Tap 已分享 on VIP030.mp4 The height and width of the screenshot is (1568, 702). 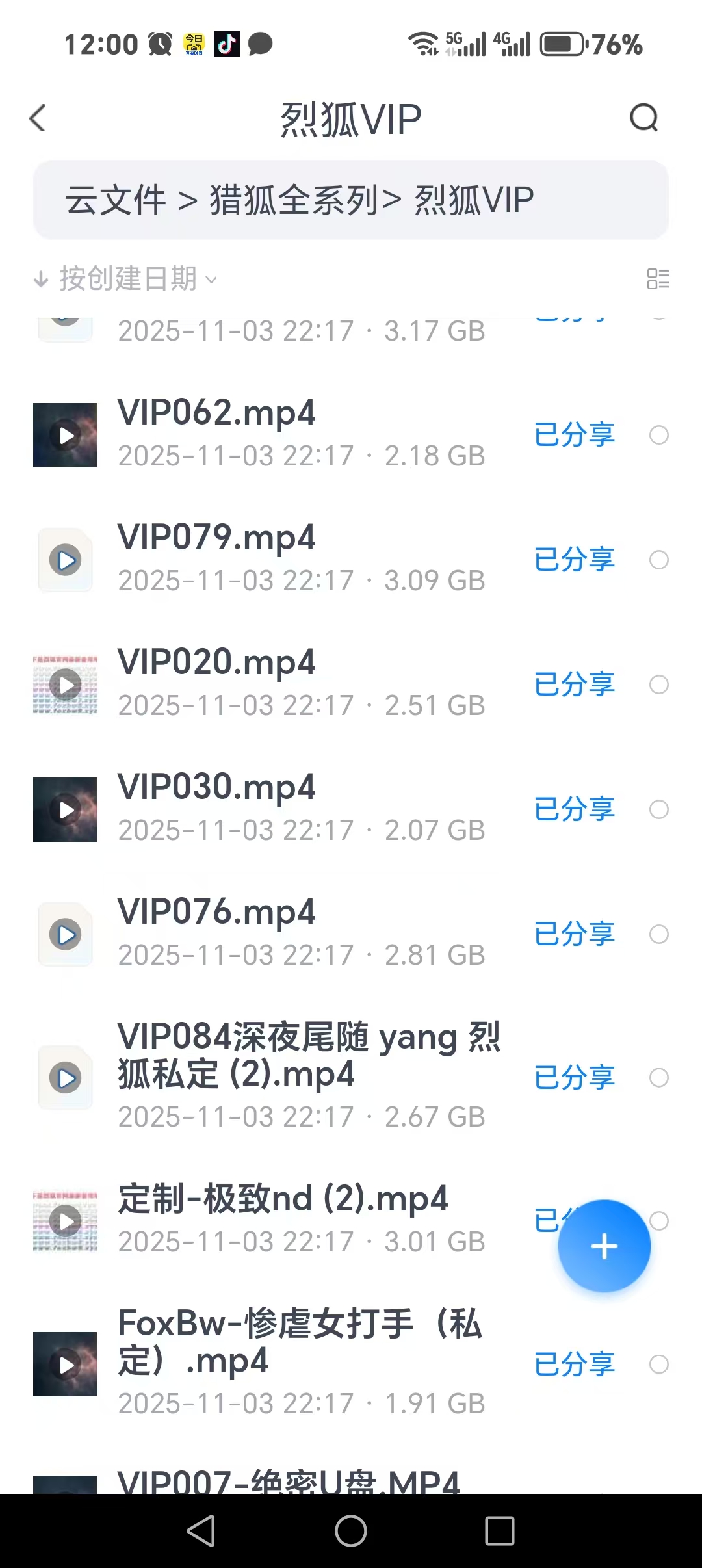[x=575, y=809]
